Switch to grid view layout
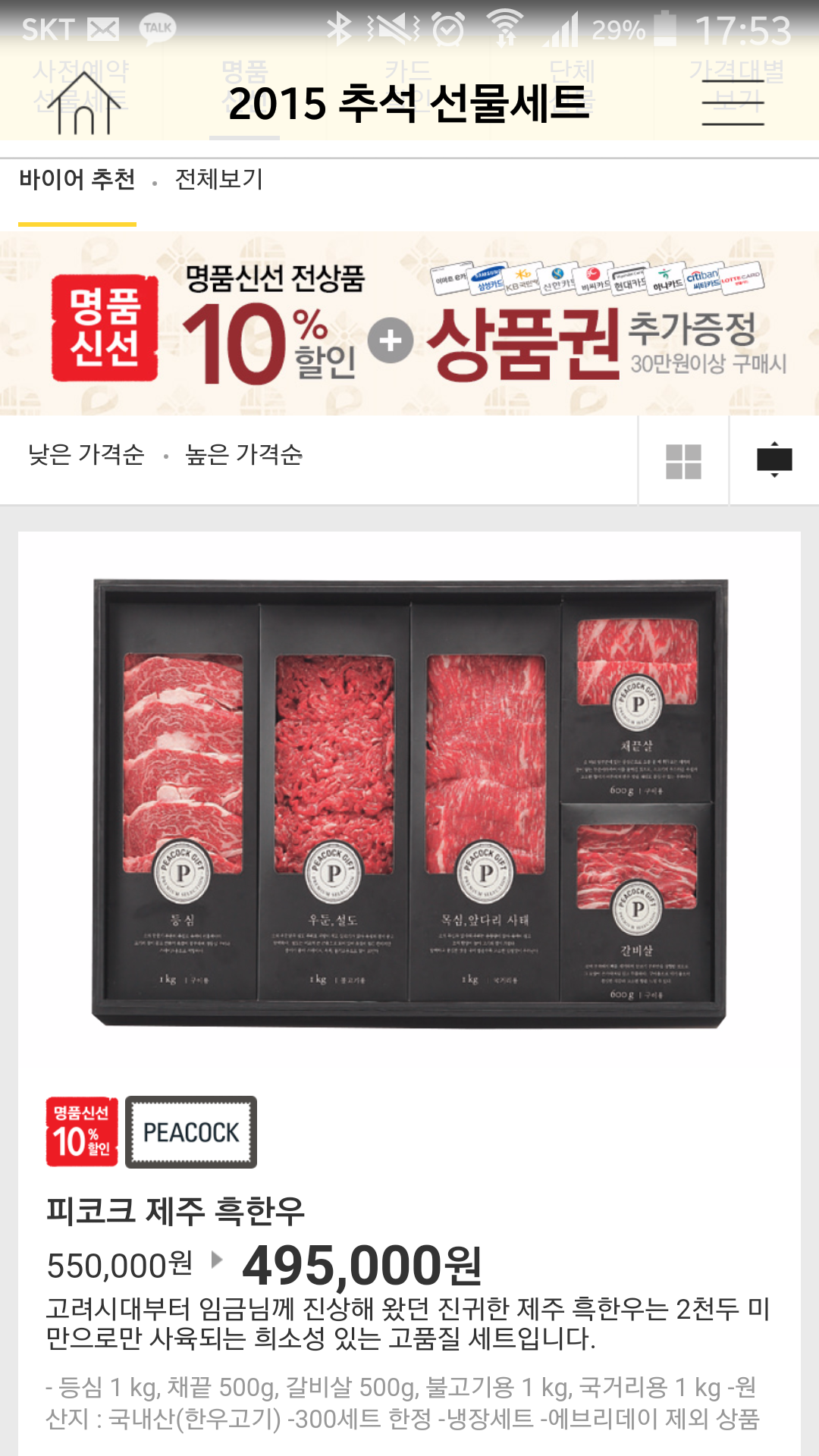The image size is (819, 1456). pyautogui.click(x=683, y=461)
